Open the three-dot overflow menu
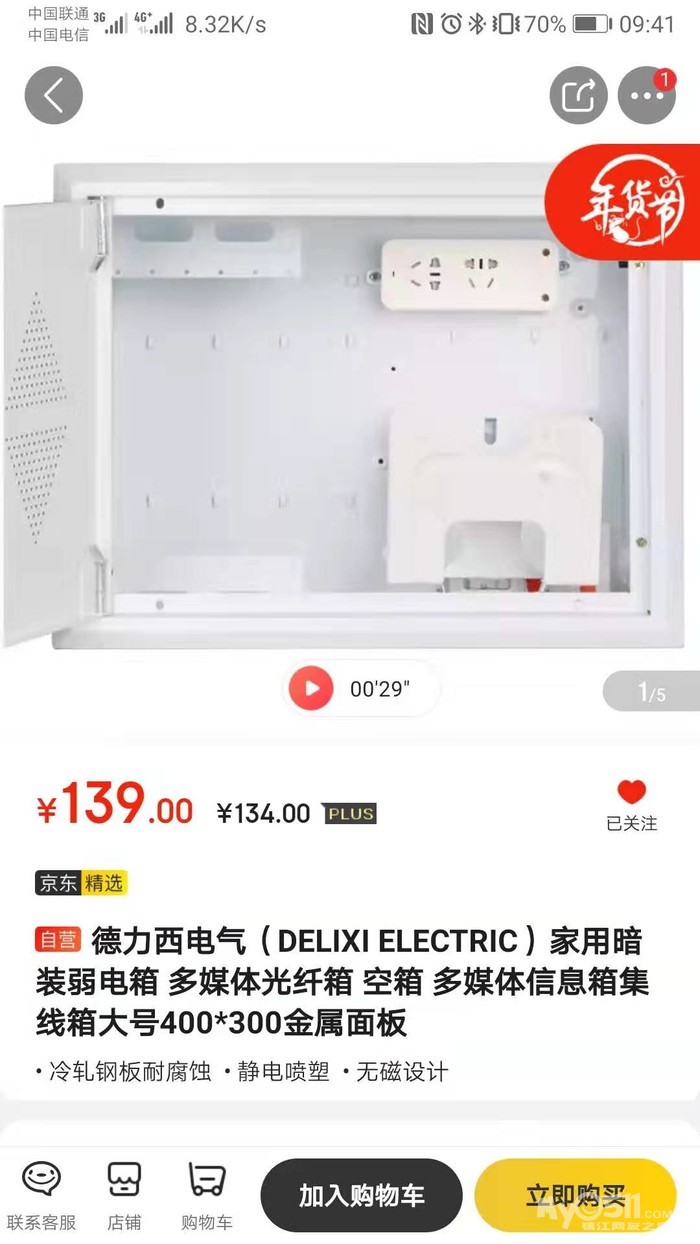 (x=647, y=96)
